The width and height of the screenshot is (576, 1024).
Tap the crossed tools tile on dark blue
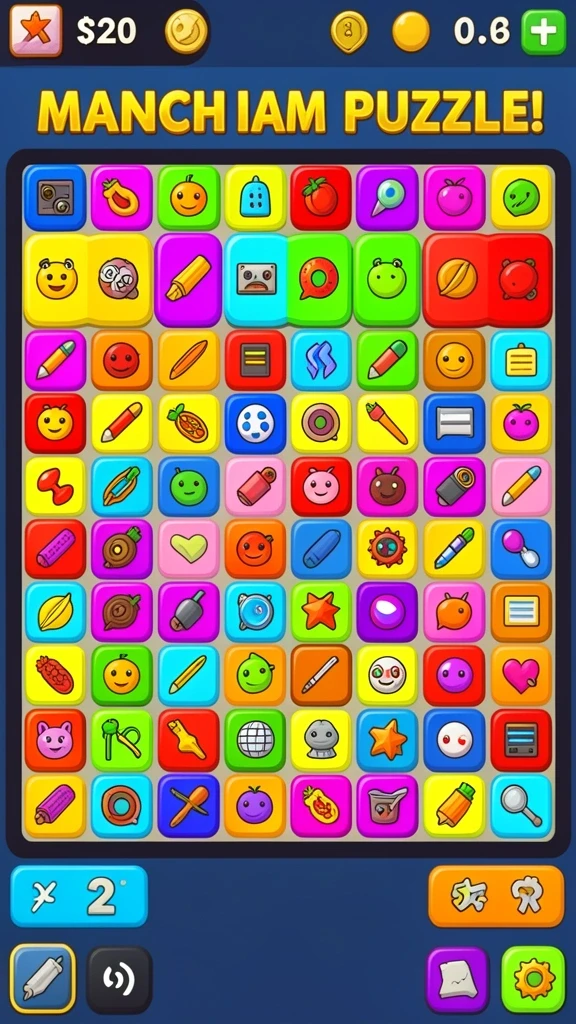pyautogui.click(x=189, y=806)
